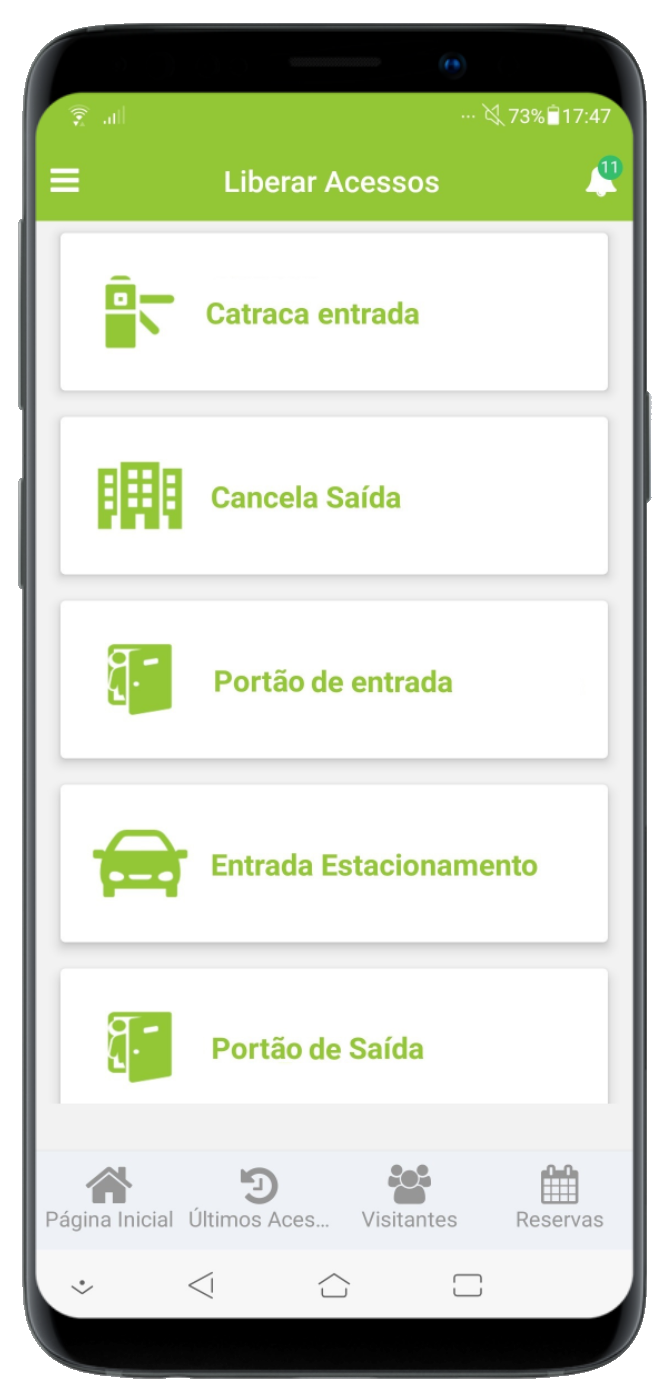
Task: Go to the Página Inicial tab
Action: click(109, 1199)
